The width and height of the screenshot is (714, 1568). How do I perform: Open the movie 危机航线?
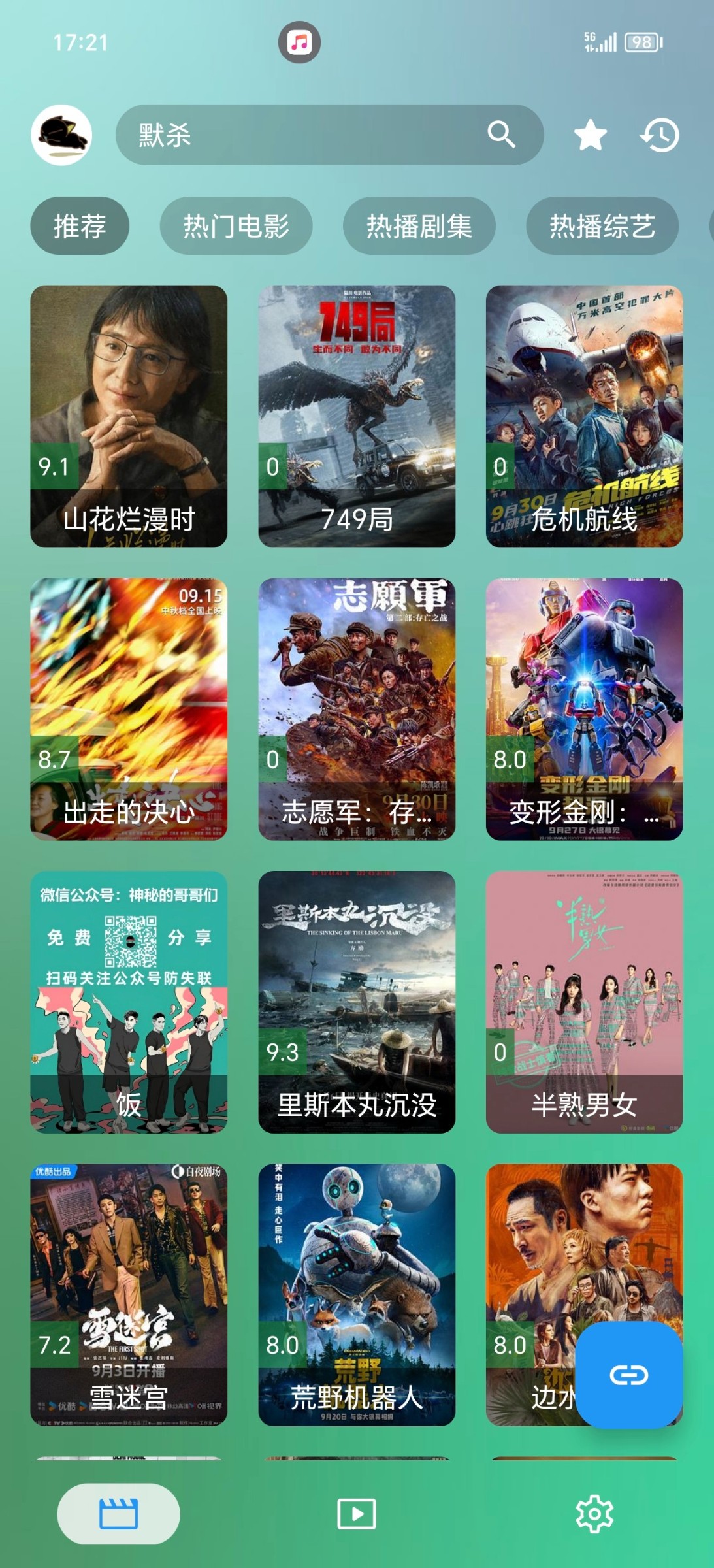pos(584,416)
